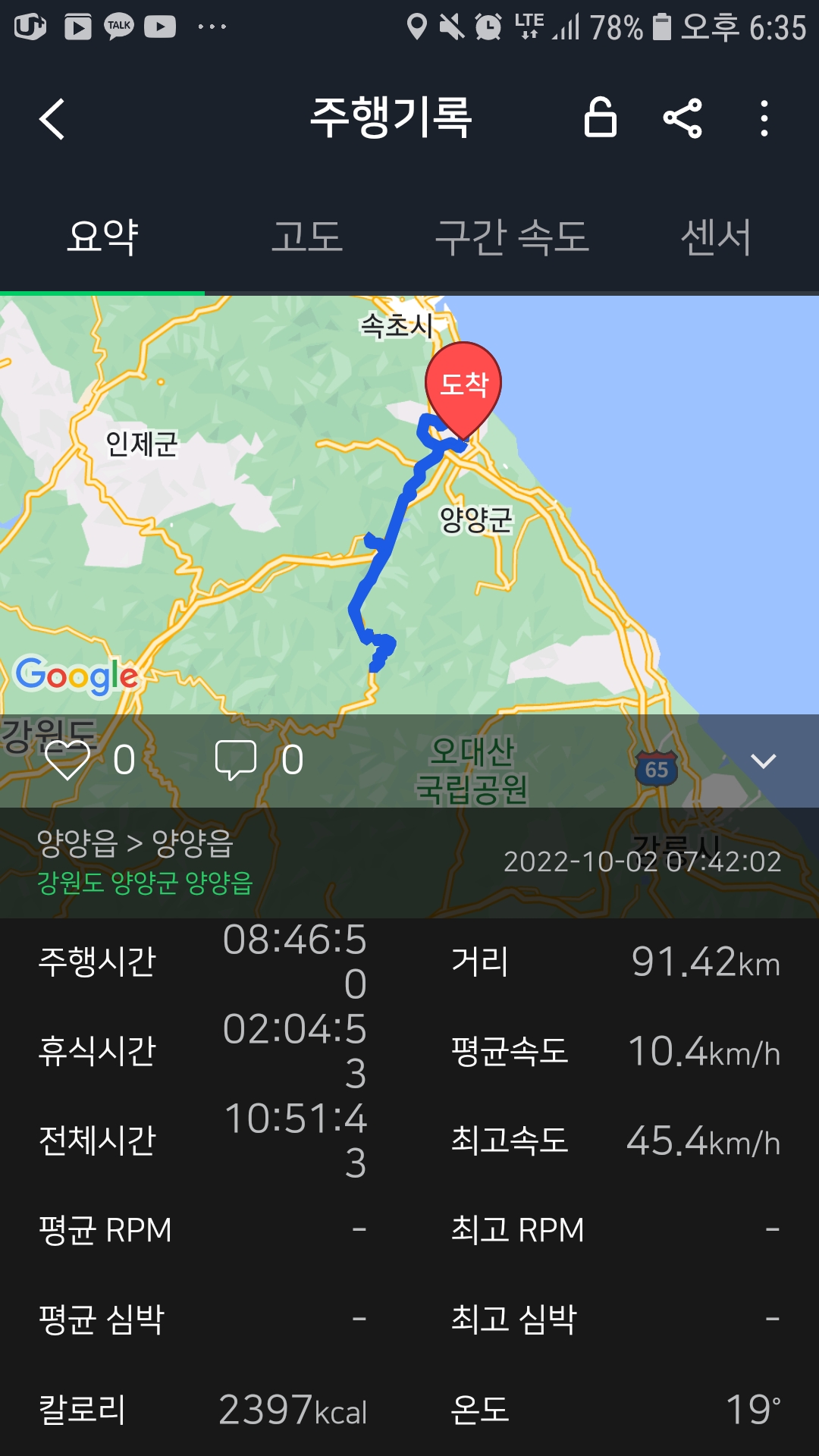Open the 구간 속도 tab
Screen dimensions: 819x1456
pyautogui.click(x=512, y=237)
